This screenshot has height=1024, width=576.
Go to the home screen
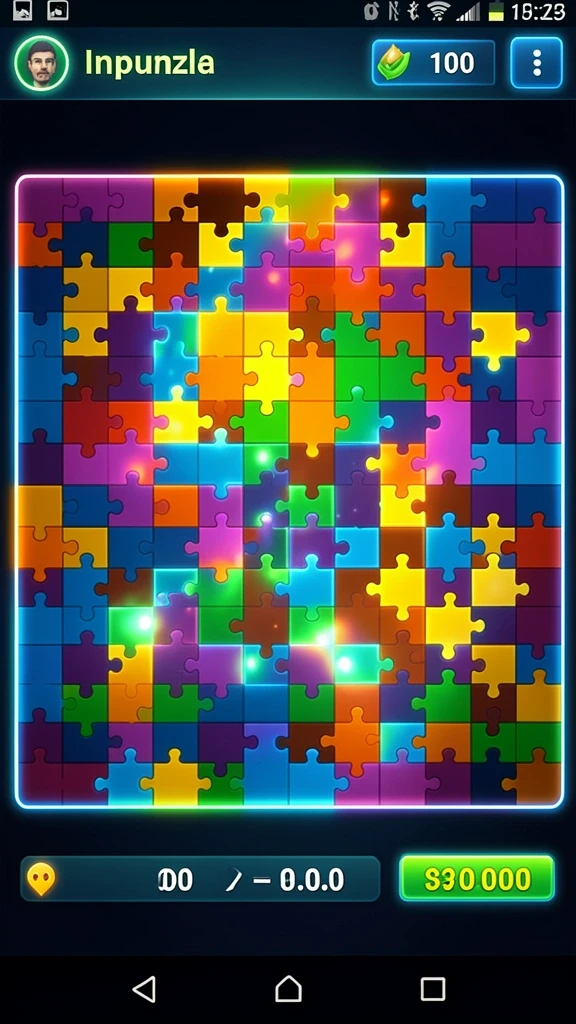(288, 989)
